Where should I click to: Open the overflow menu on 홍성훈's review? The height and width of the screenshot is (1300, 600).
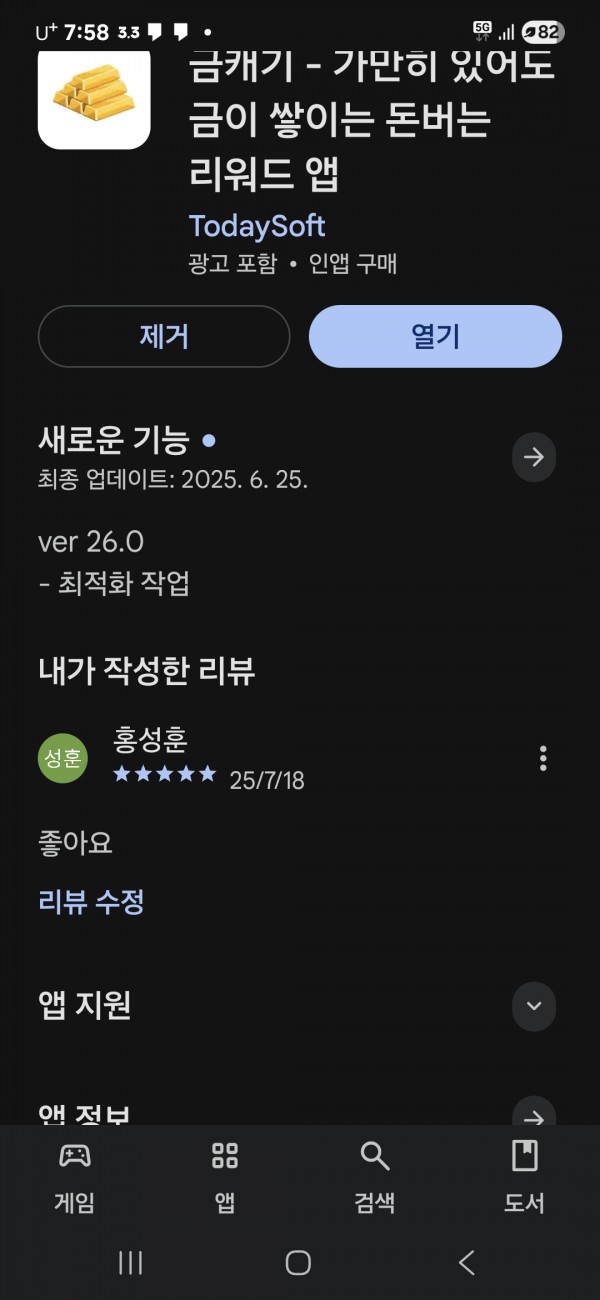coord(543,758)
